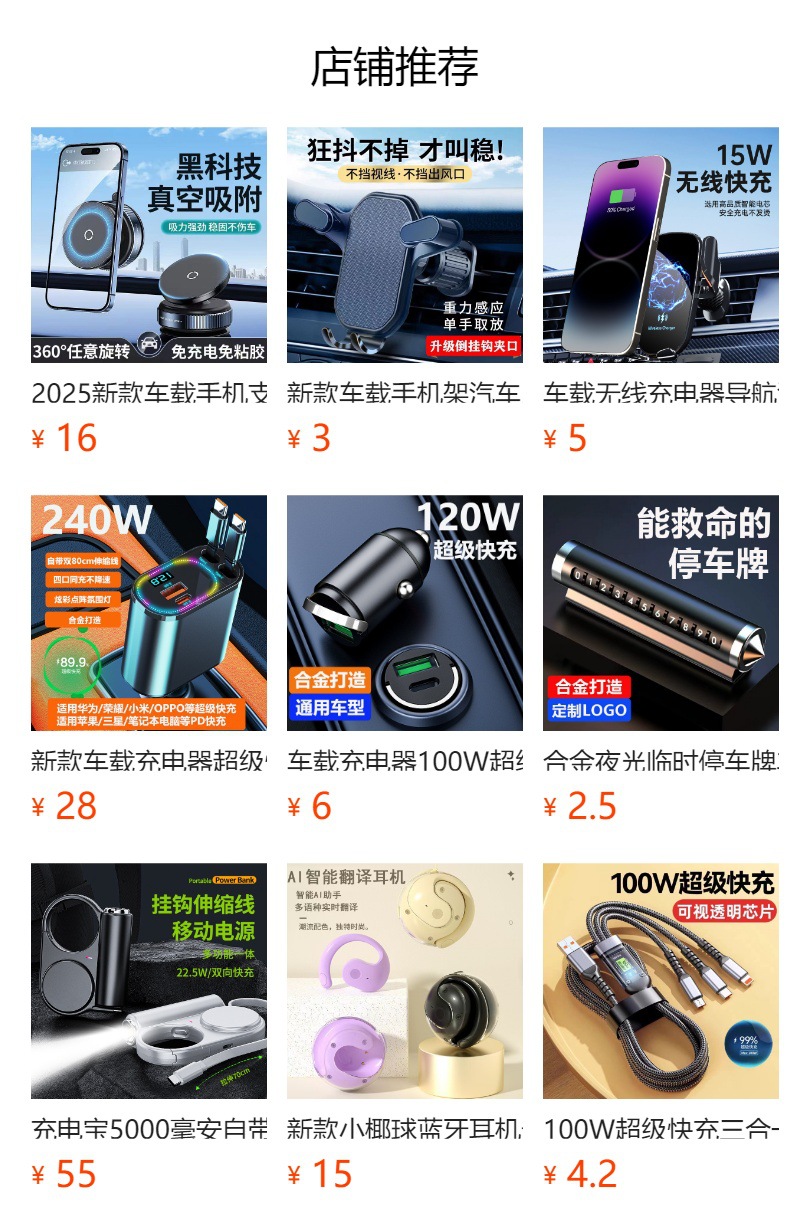Open the 5000mAh hook power bank listing
This screenshot has width=790, height=1232.
pyautogui.click(x=149, y=981)
